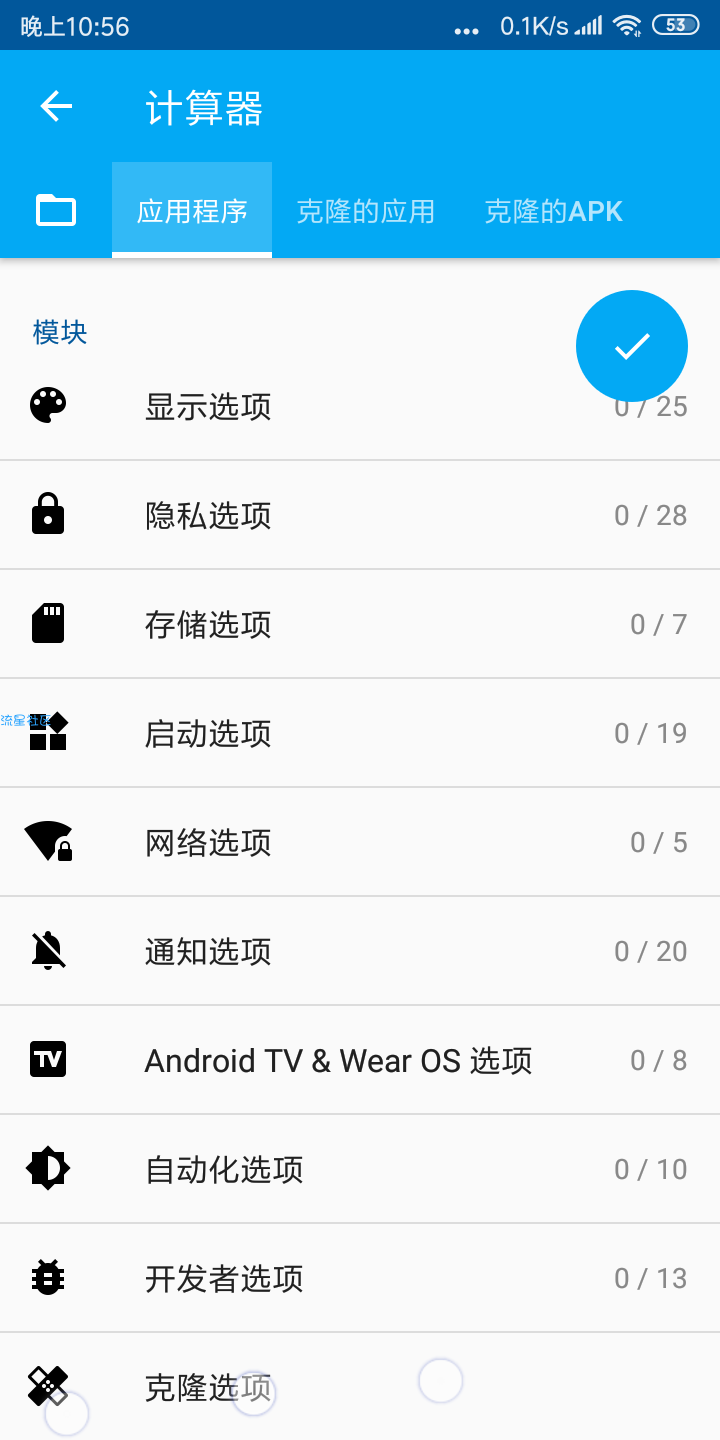Open 克隆选项 settings

point(360,1387)
